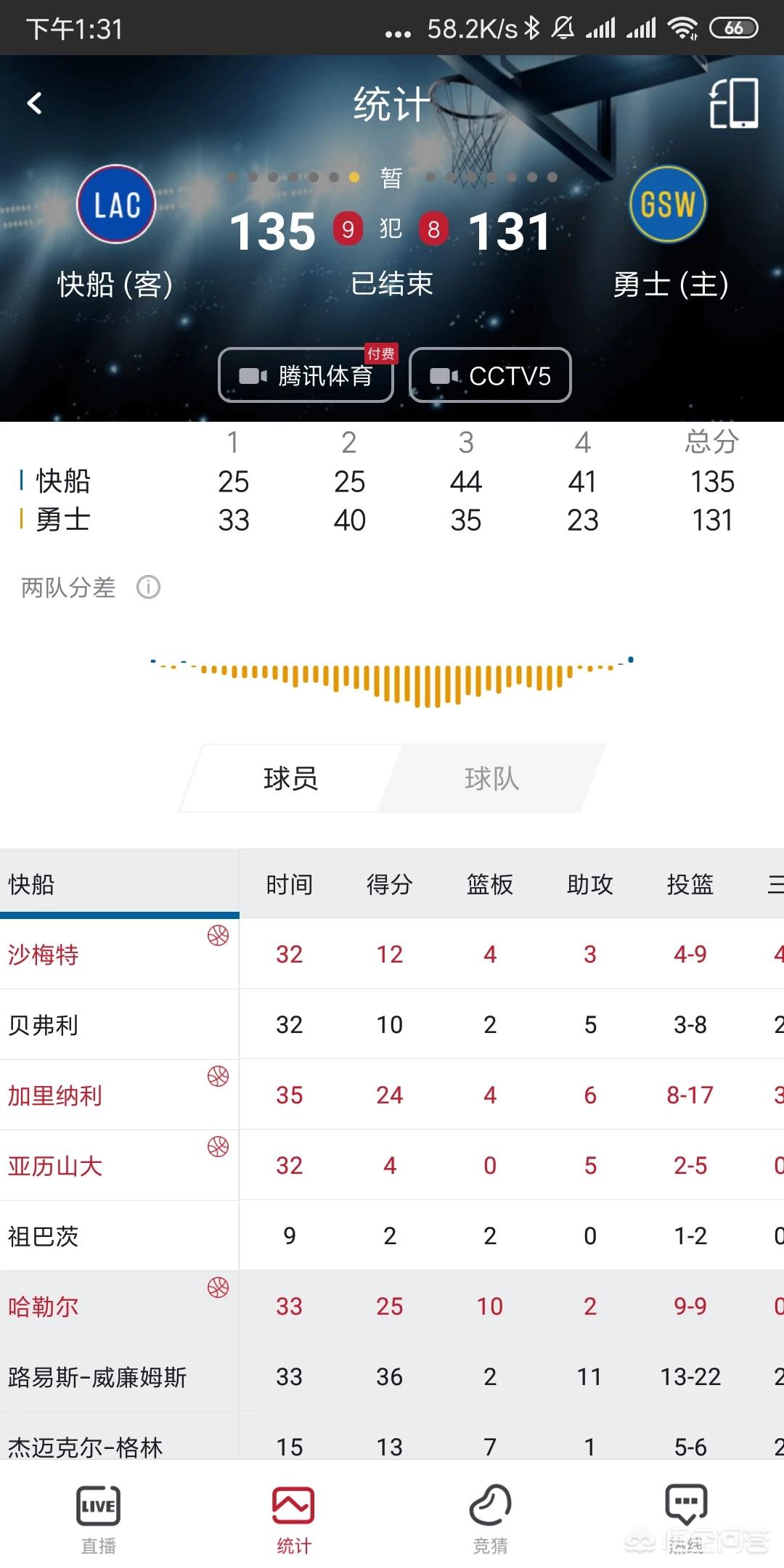Open the 两队分差 info icon
Screen dimensions: 784x1568
[148, 587]
